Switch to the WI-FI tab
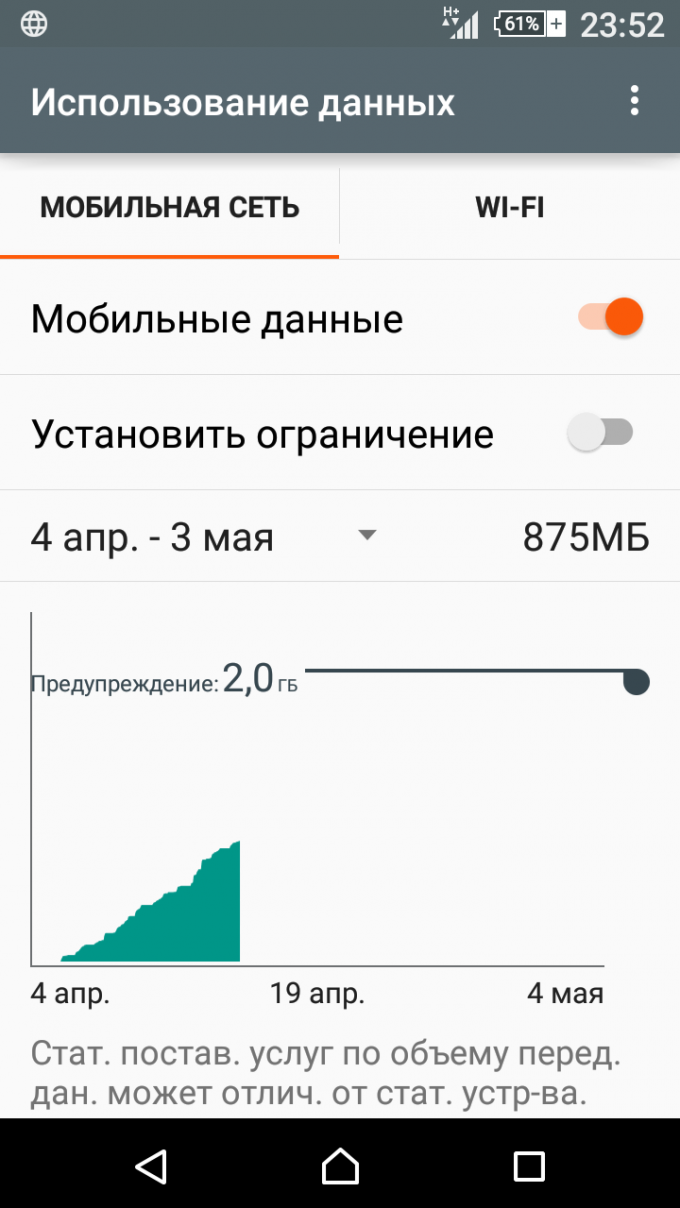Image resolution: width=680 pixels, height=1208 pixels. point(510,208)
